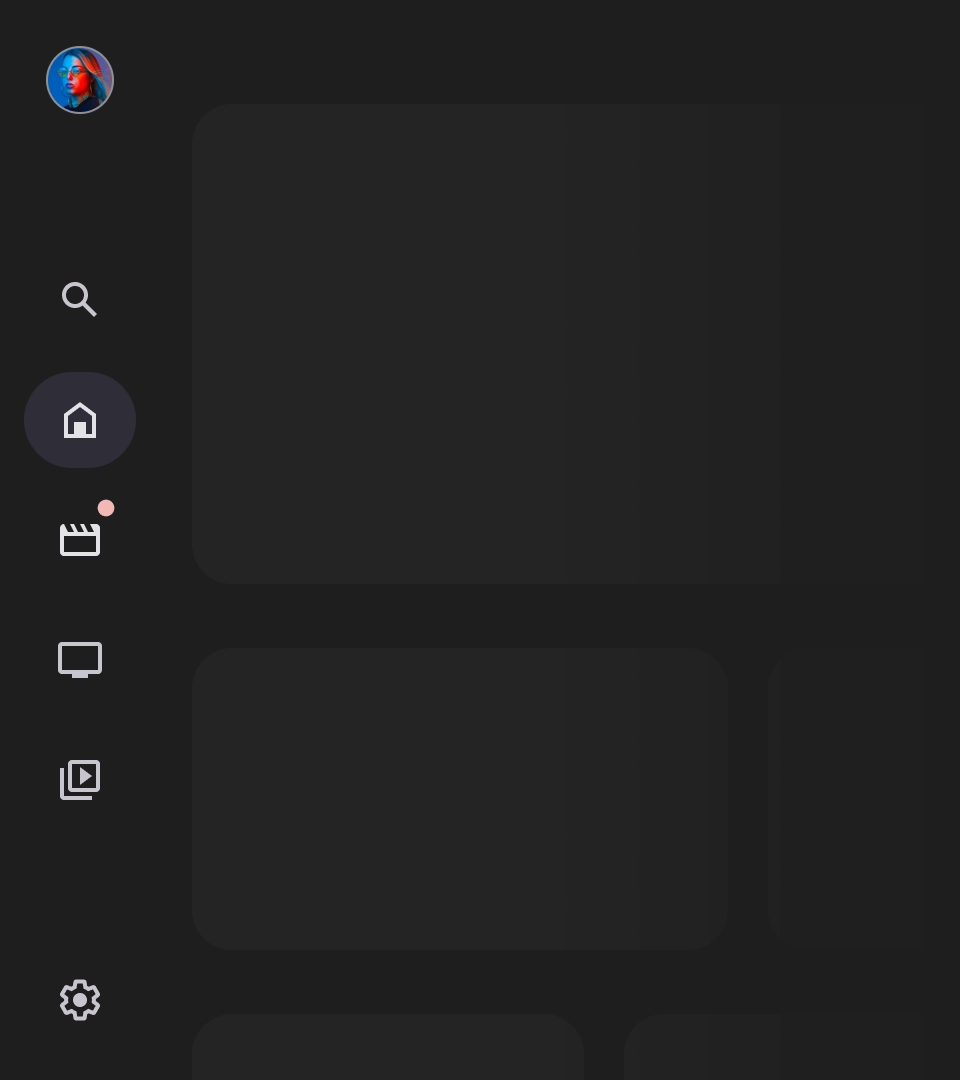Switch to the TV shows section
Screen dimensions: 960x1080
[80, 660]
